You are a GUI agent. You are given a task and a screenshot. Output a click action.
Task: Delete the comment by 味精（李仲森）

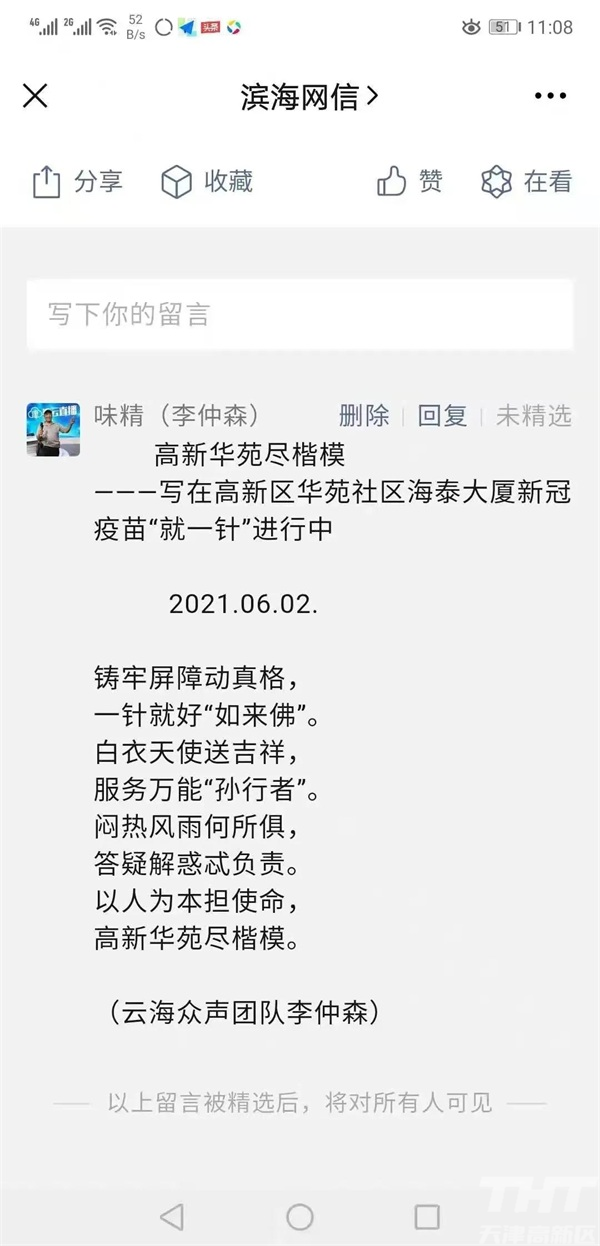pyautogui.click(x=364, y=416)
